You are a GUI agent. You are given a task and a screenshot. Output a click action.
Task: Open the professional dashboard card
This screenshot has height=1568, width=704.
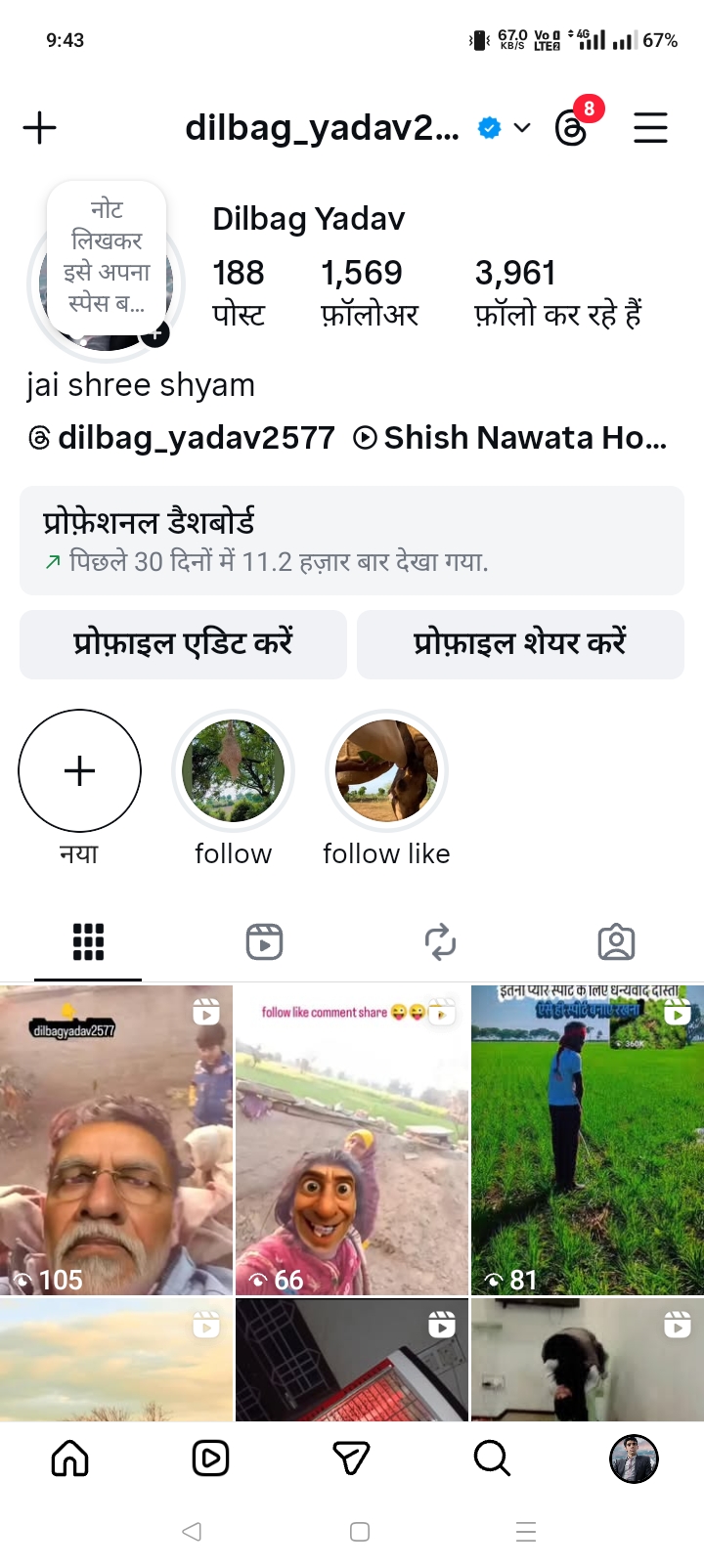pos(352,540)
